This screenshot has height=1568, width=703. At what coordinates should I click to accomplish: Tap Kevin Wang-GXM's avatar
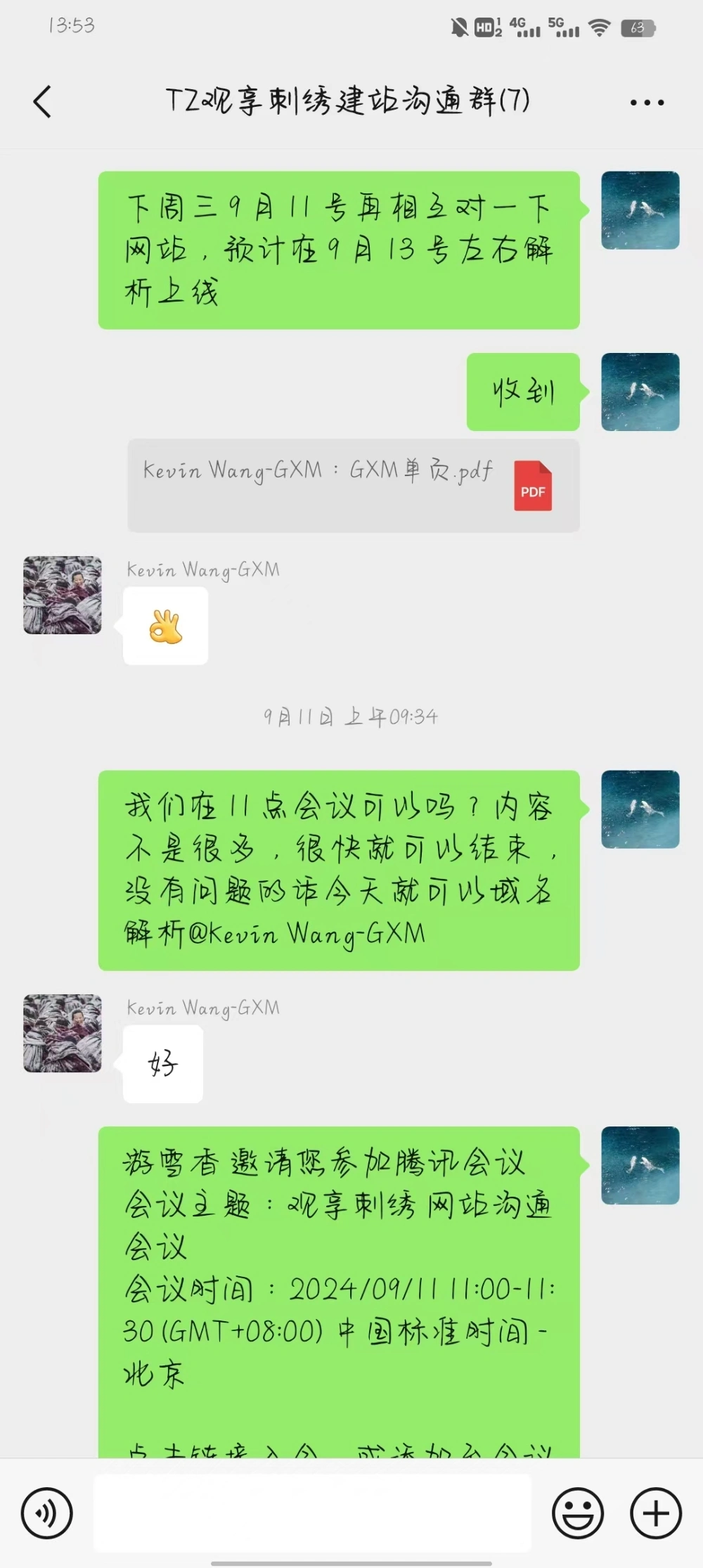pos(62,595)
